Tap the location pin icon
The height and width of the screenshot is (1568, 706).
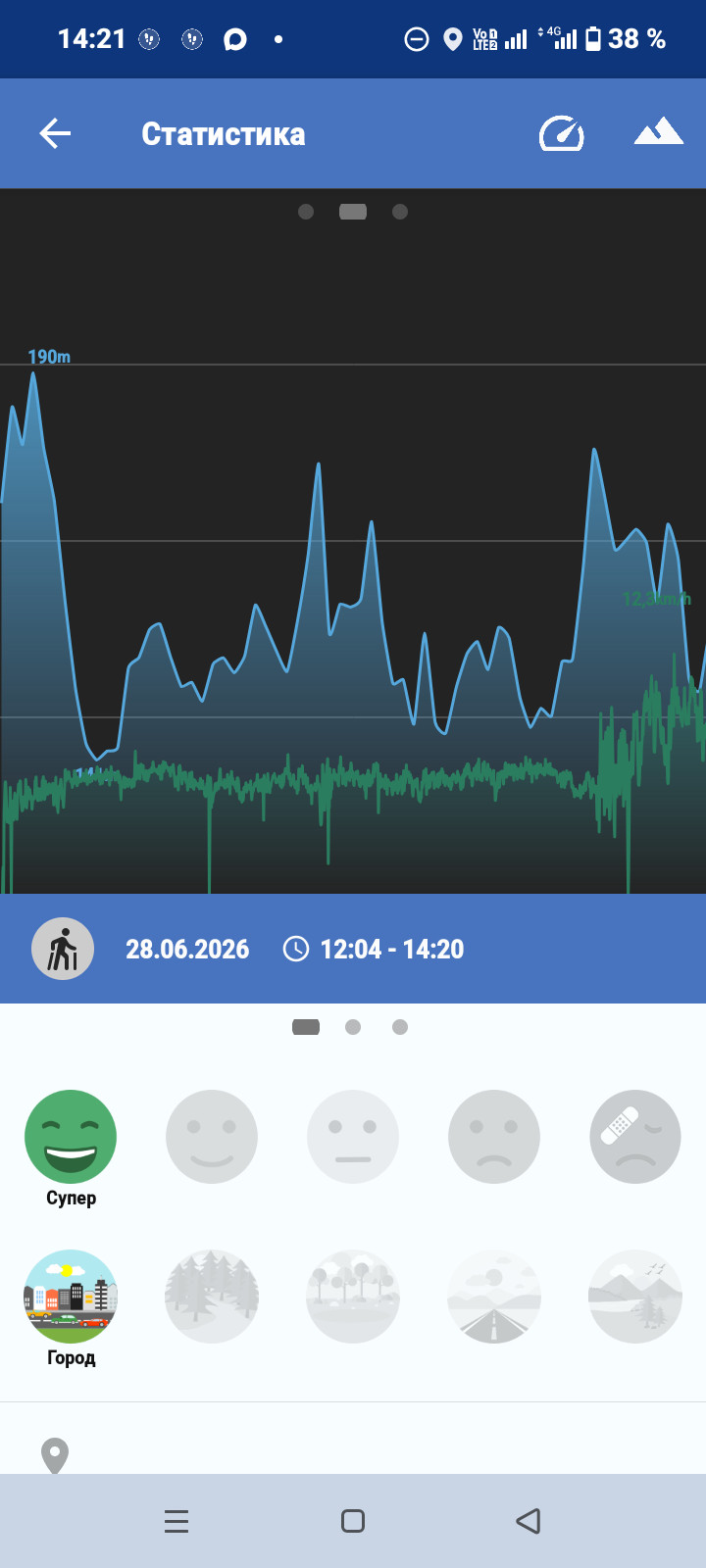[x=55, y=1455]
